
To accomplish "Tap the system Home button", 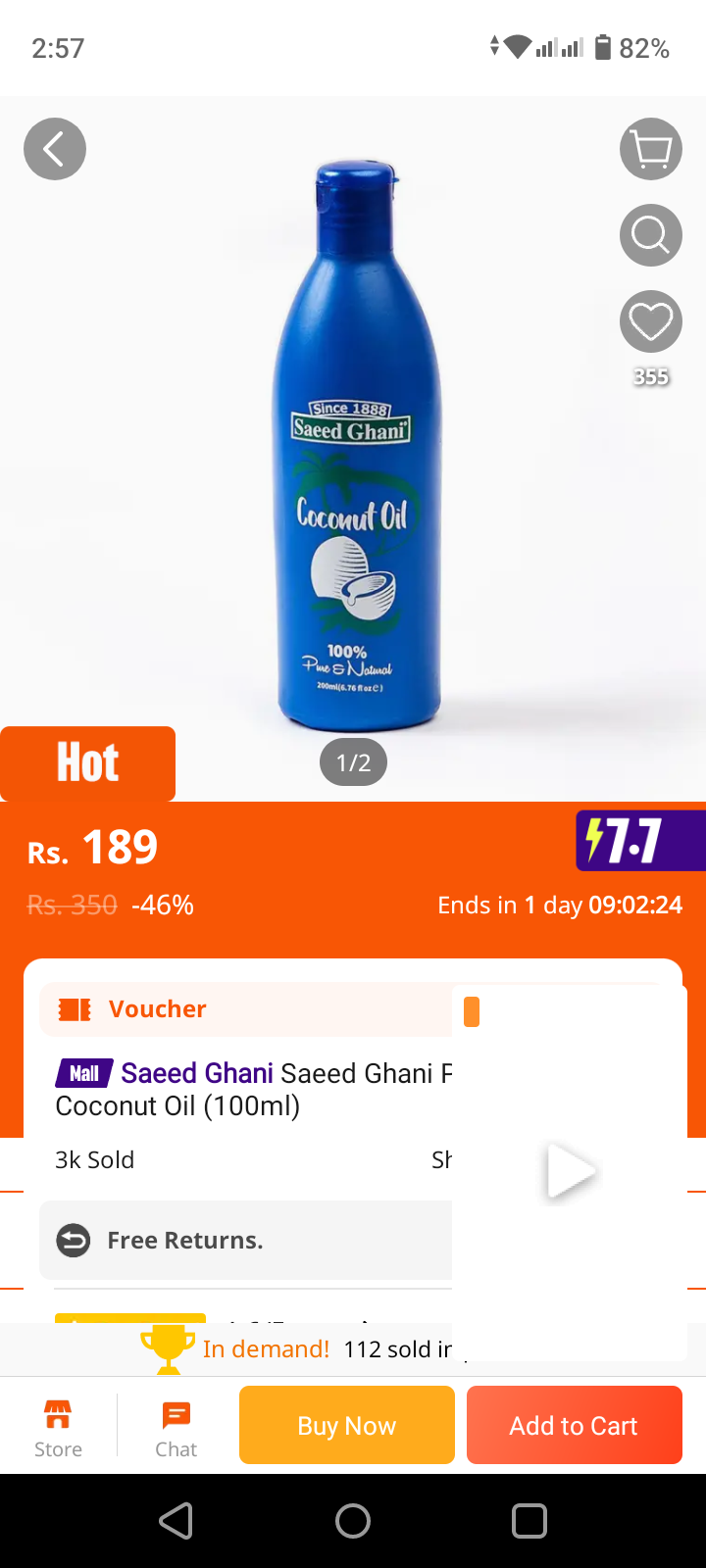I will [x=353, y=1521].
